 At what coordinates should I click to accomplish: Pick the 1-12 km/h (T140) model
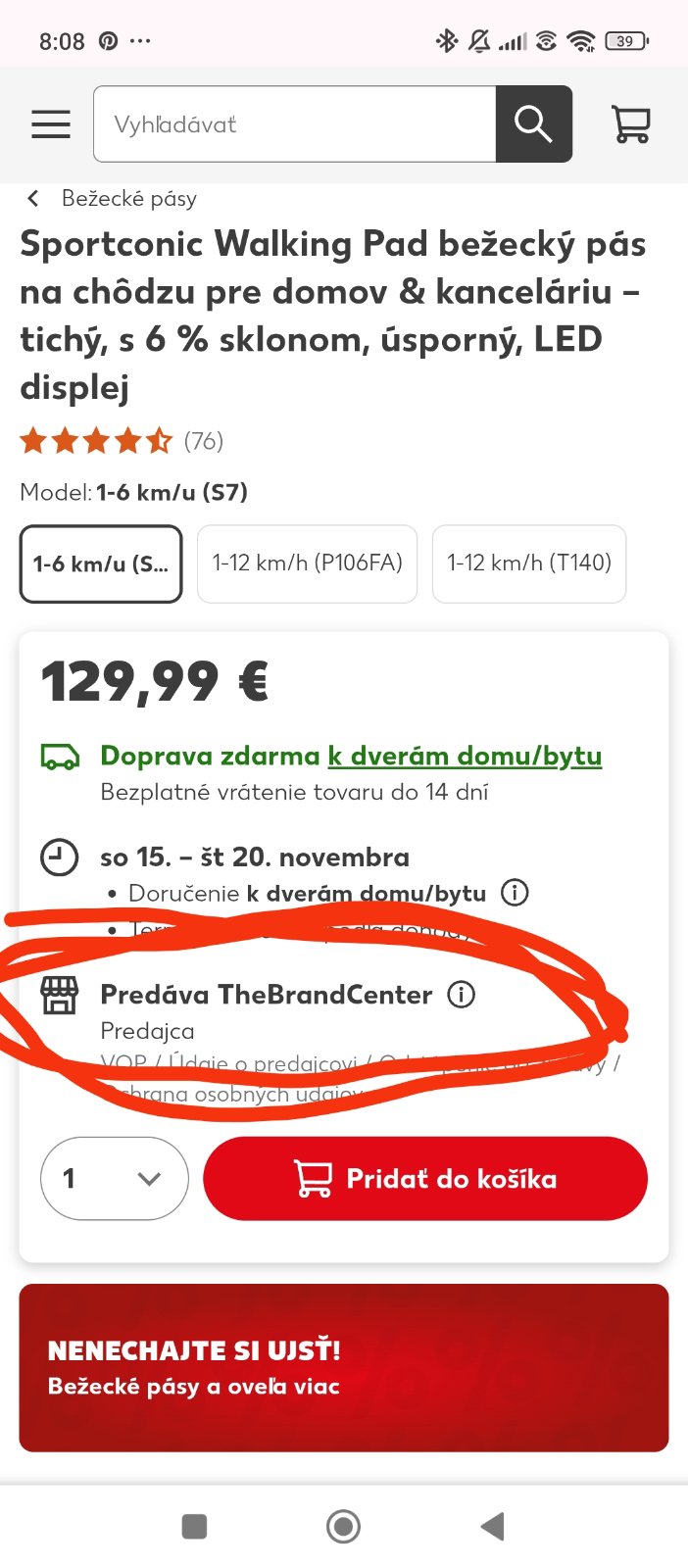(529, 563)
